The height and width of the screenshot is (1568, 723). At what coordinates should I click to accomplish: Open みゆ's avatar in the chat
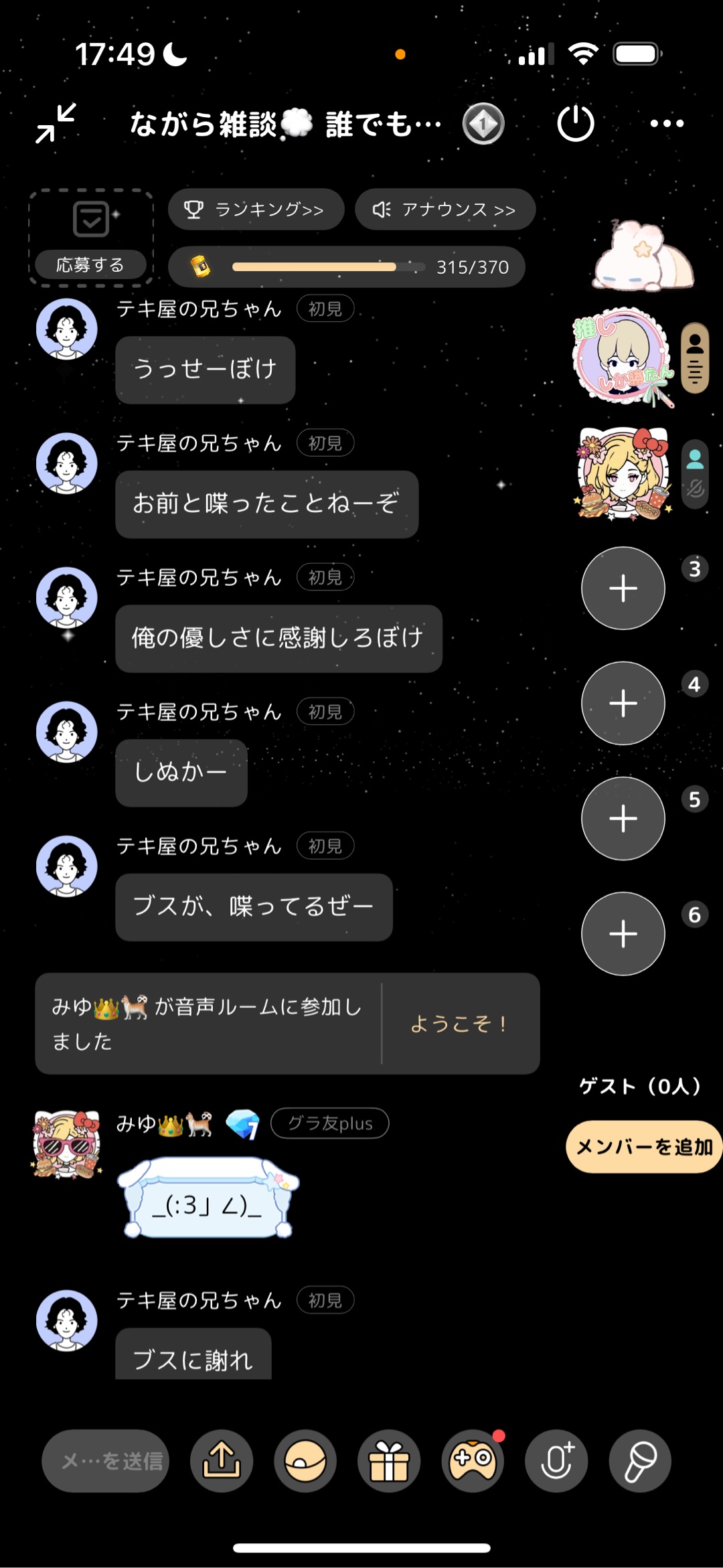67,1144
